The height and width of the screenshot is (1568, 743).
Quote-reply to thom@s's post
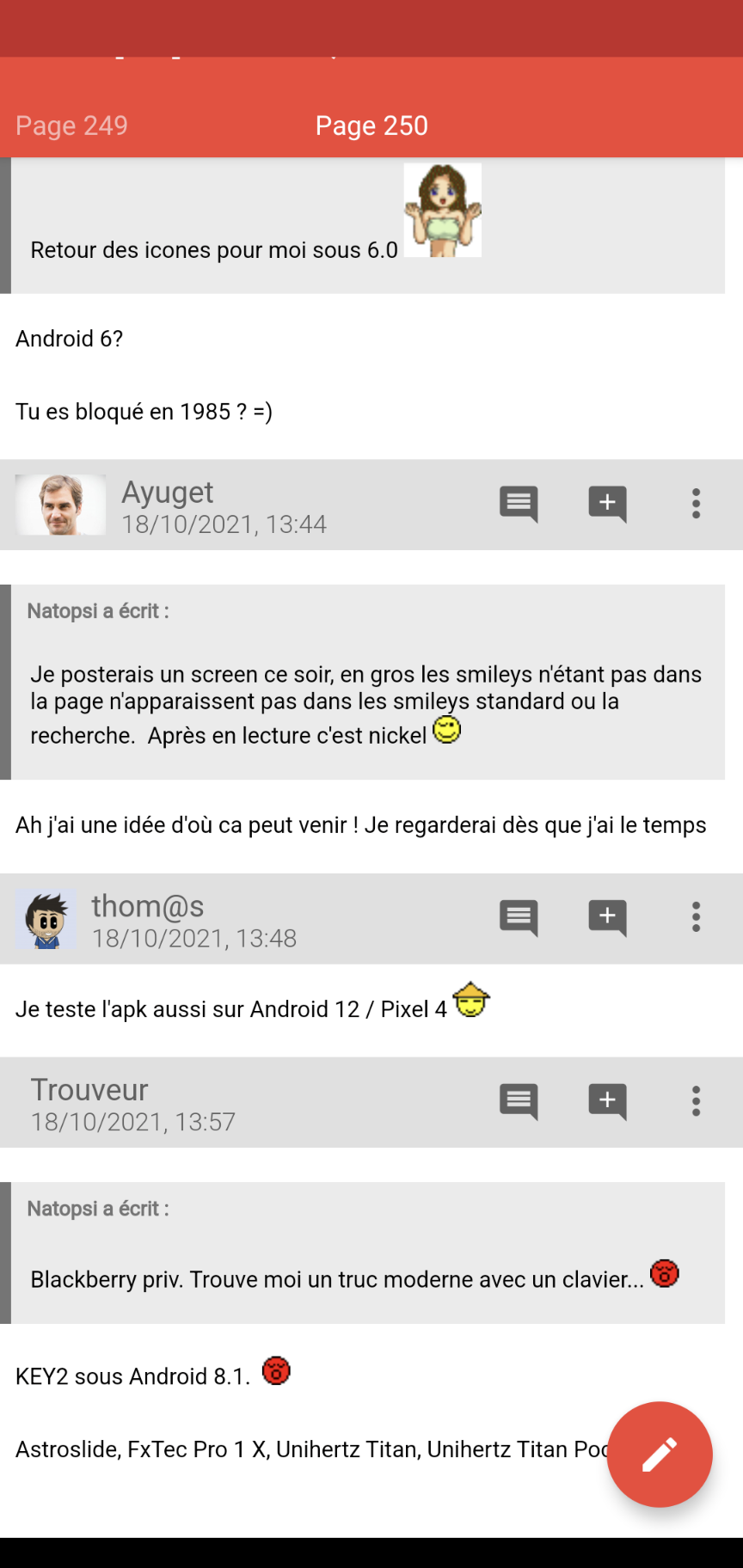click(x=519, y=918)
